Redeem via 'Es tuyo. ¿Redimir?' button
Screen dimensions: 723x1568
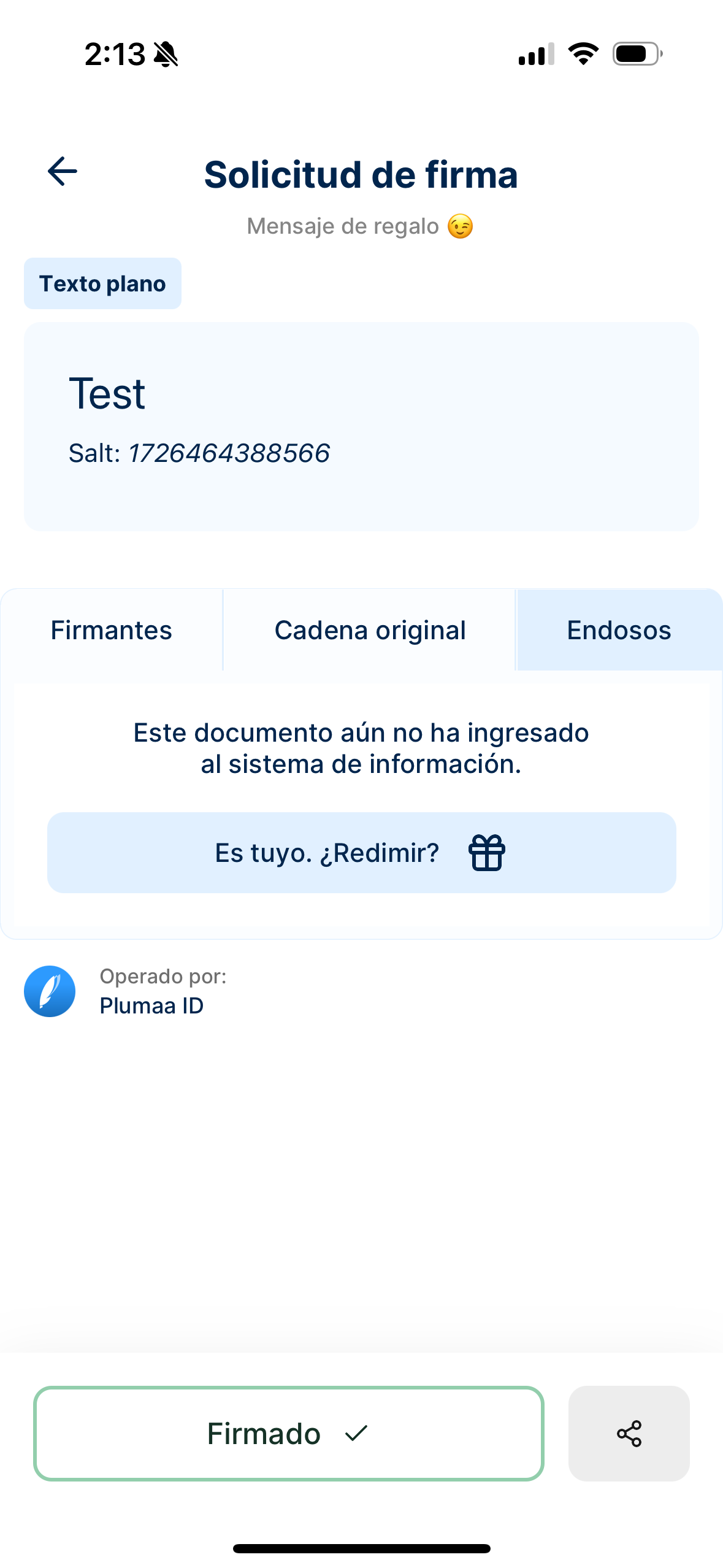[x=361, y=853]
